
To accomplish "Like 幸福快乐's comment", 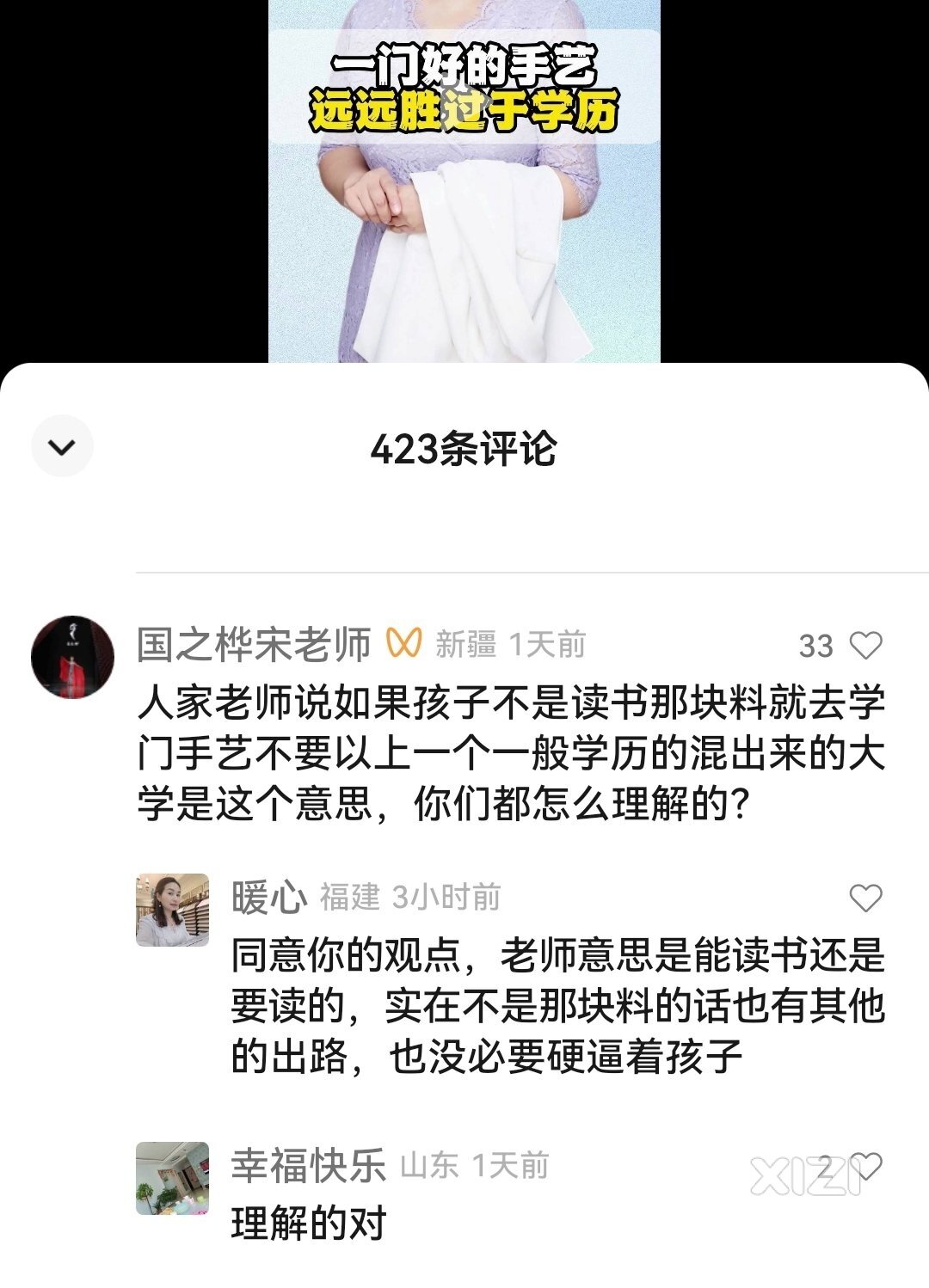I will [x=866, y=1166].
